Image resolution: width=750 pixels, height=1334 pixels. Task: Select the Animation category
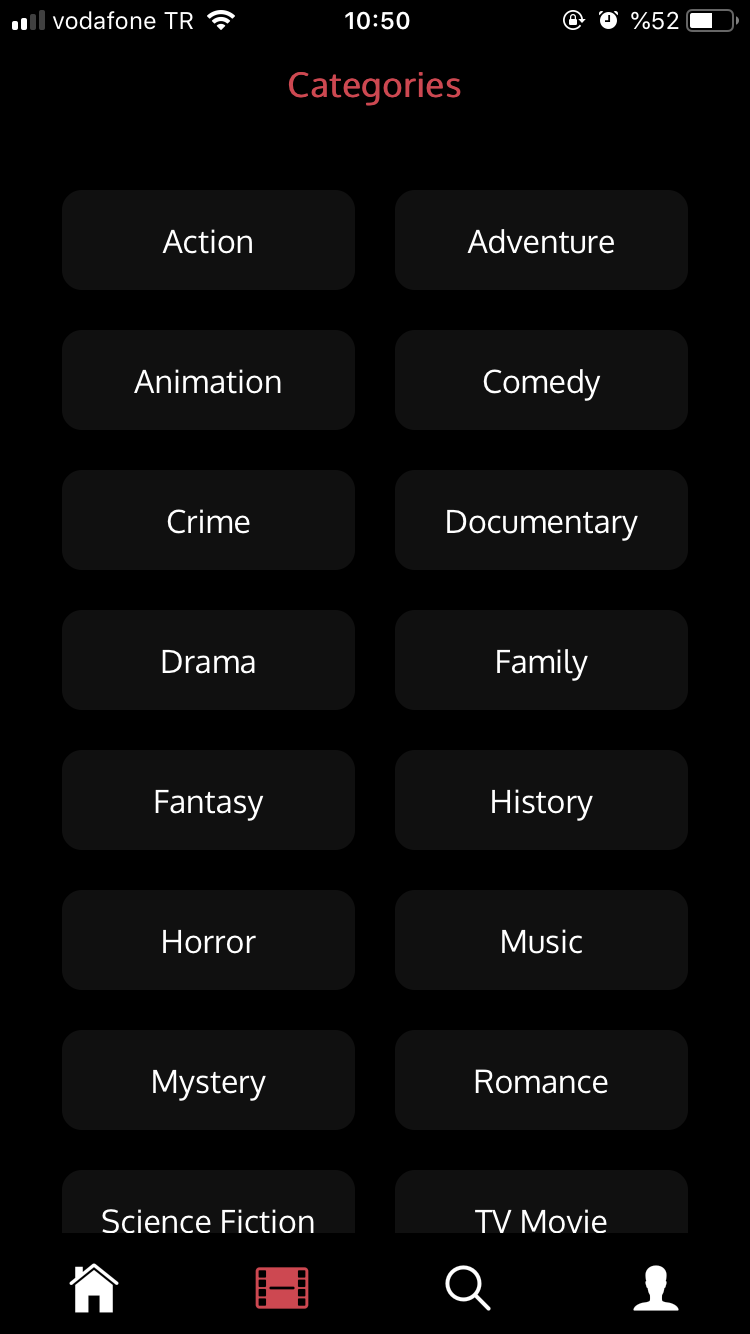(208, 381)
